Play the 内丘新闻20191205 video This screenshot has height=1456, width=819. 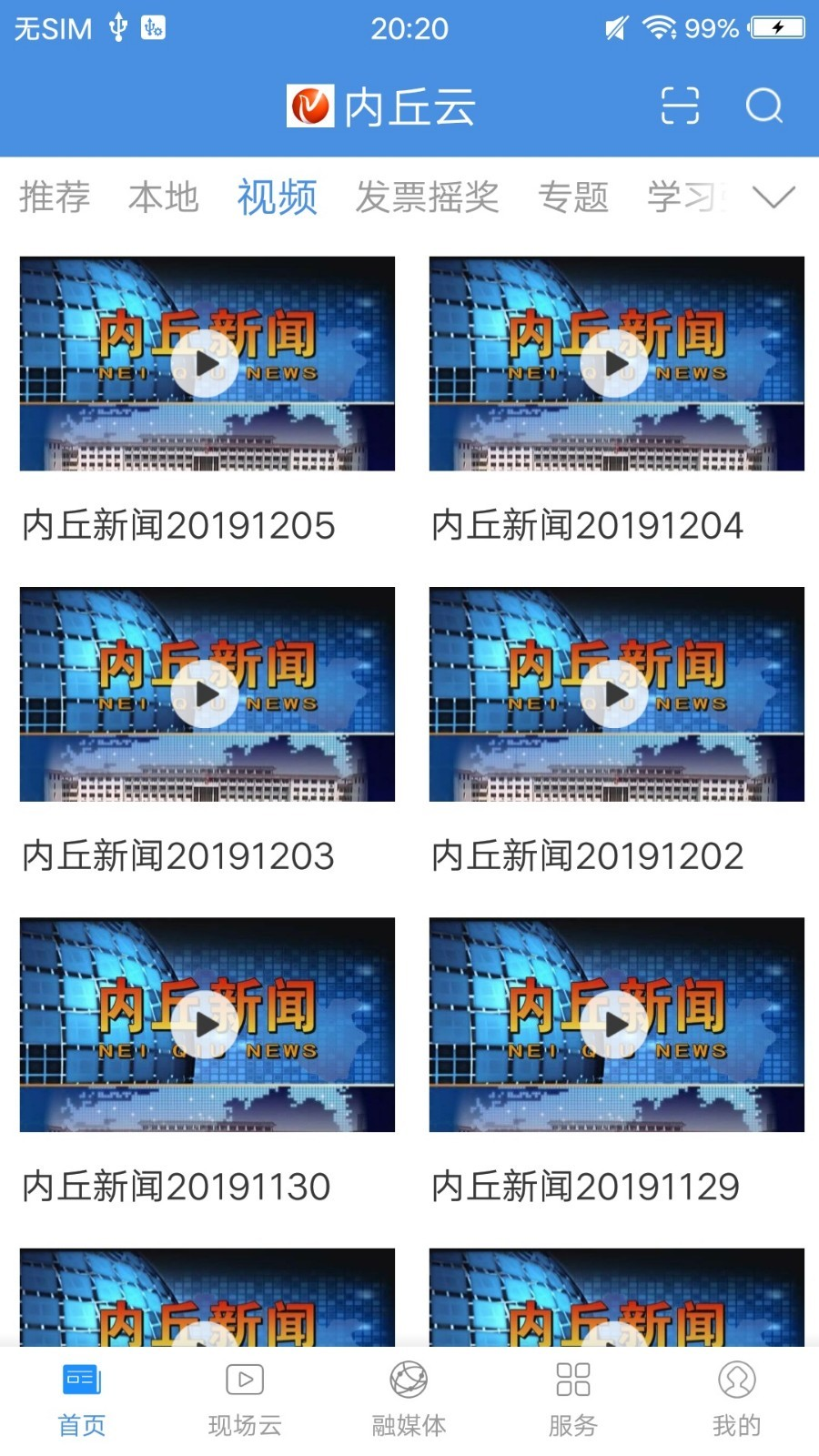tap(207, 362)
